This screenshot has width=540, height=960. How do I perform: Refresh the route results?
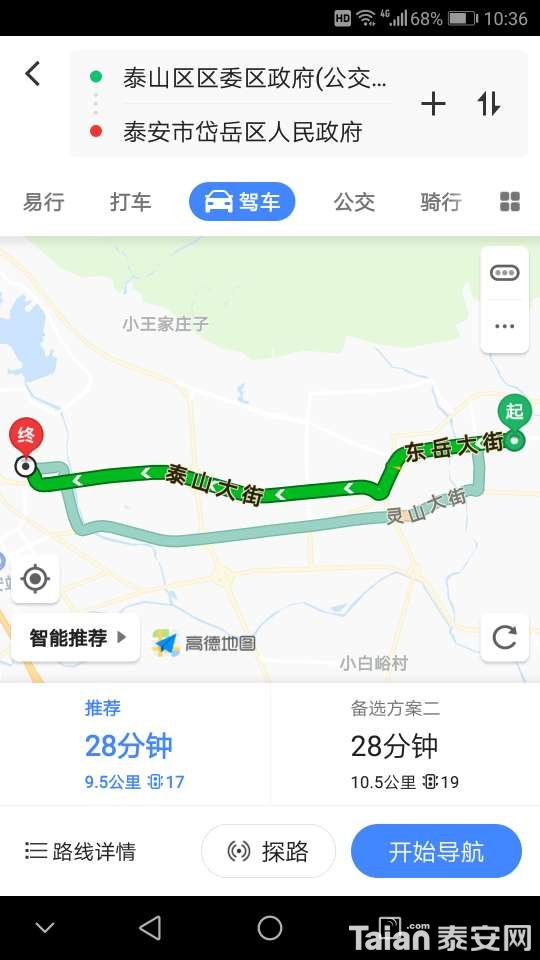click(x=504, y=638)
